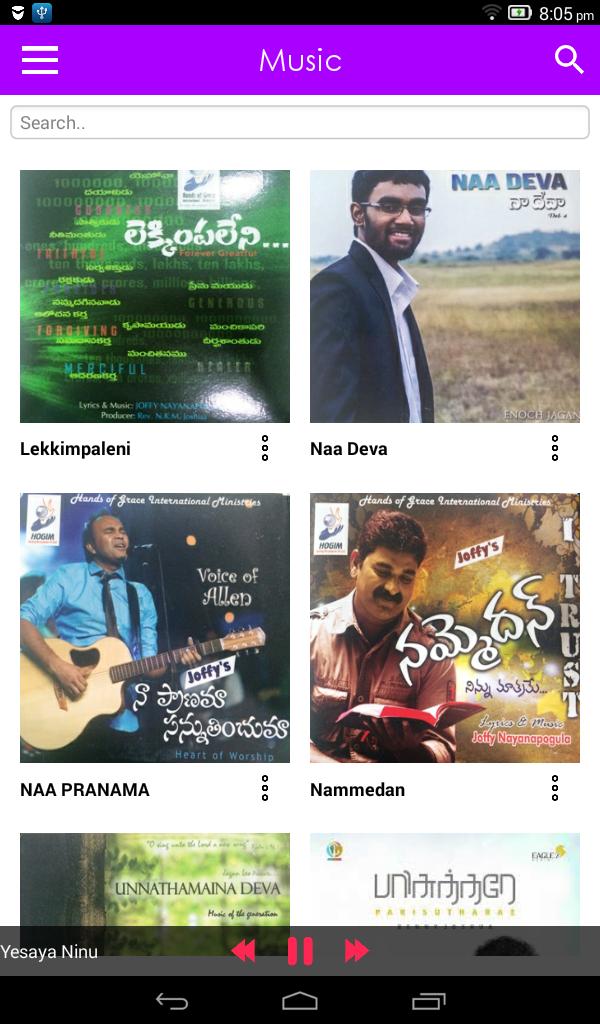The image size is (600, 1024).
Task: Open the Parisutharae album
Action: (x=445, y=878)
